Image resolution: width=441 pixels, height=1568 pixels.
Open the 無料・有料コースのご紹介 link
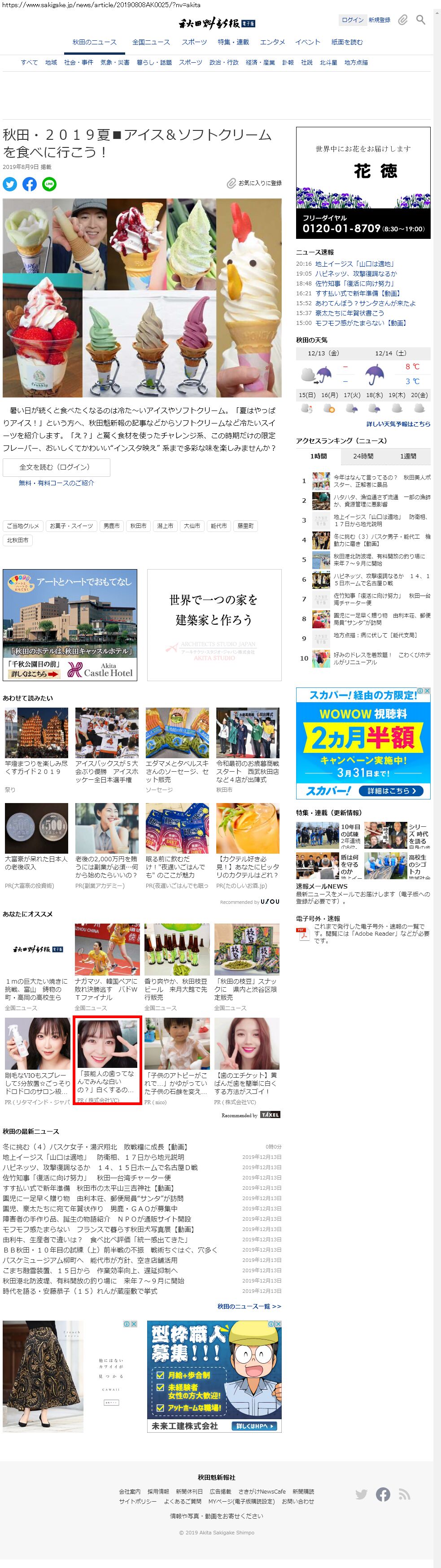pyautogui.click(x=56, y=483)
